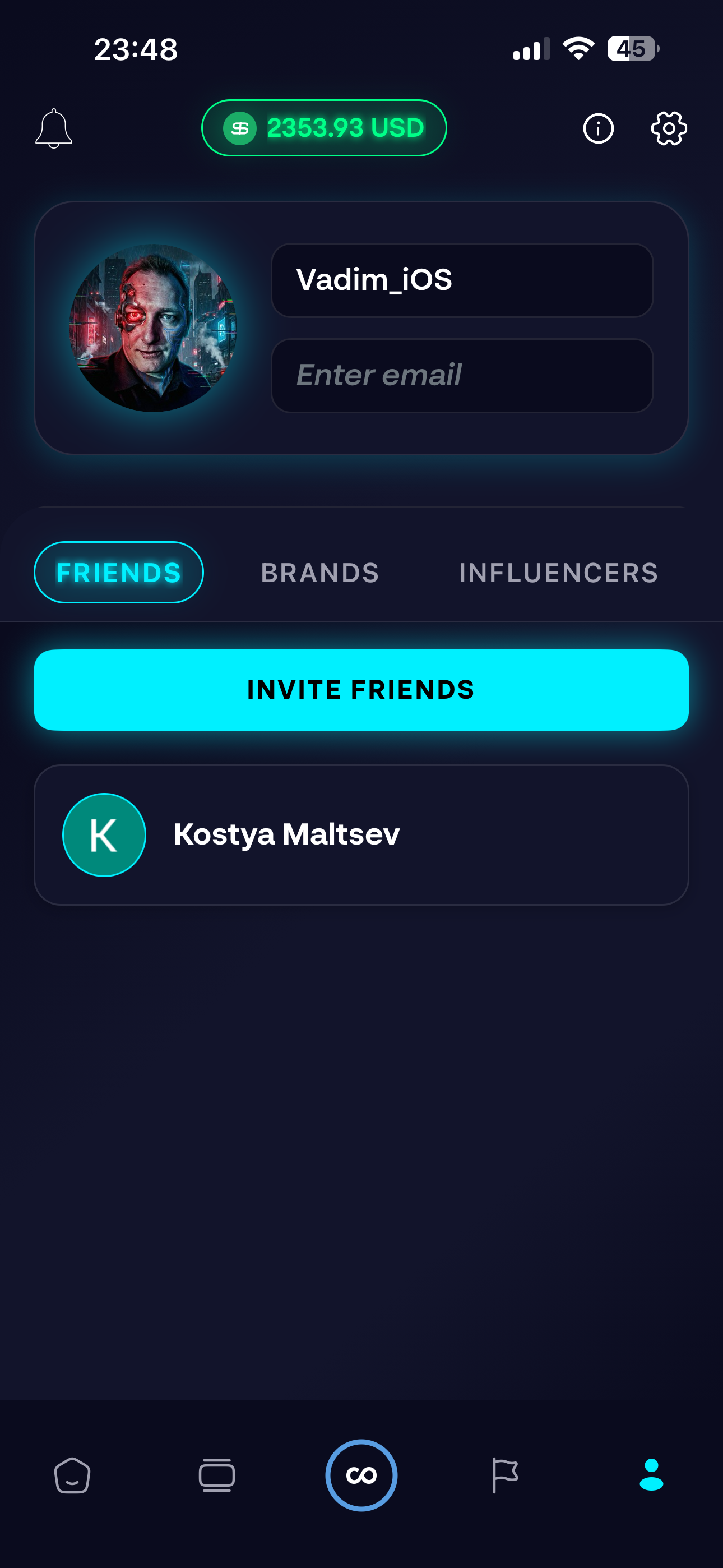Tap the 2353.93 USD balance pill
The image size is (723, 1568).
(x=324, y=128)
